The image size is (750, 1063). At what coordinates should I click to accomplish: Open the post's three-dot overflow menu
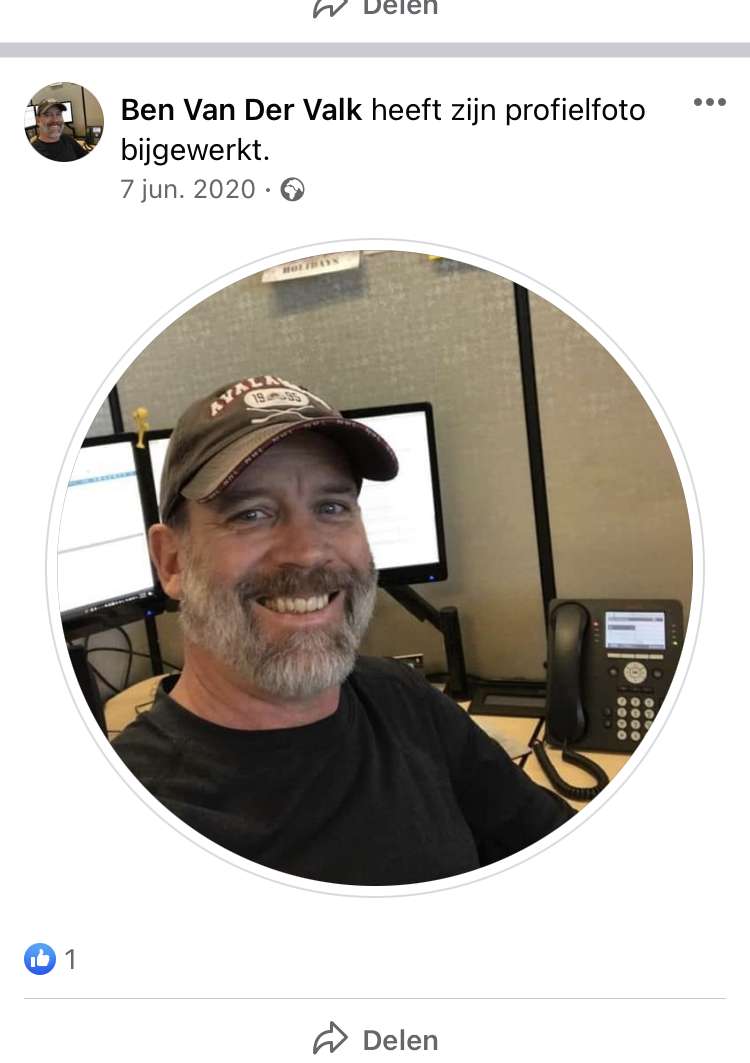(709, 102)
